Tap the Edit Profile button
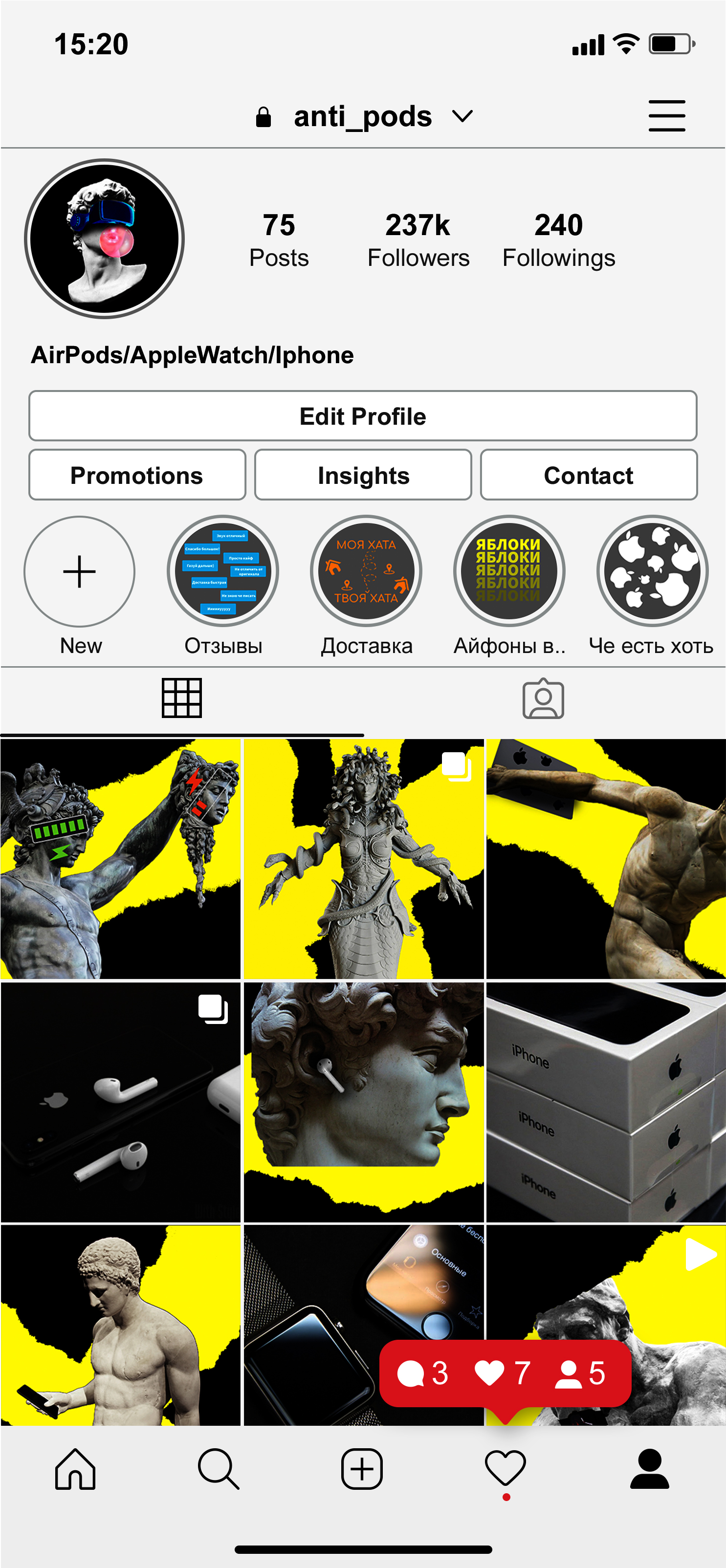Screen dimensions: 726x1568 pos(363,416)
